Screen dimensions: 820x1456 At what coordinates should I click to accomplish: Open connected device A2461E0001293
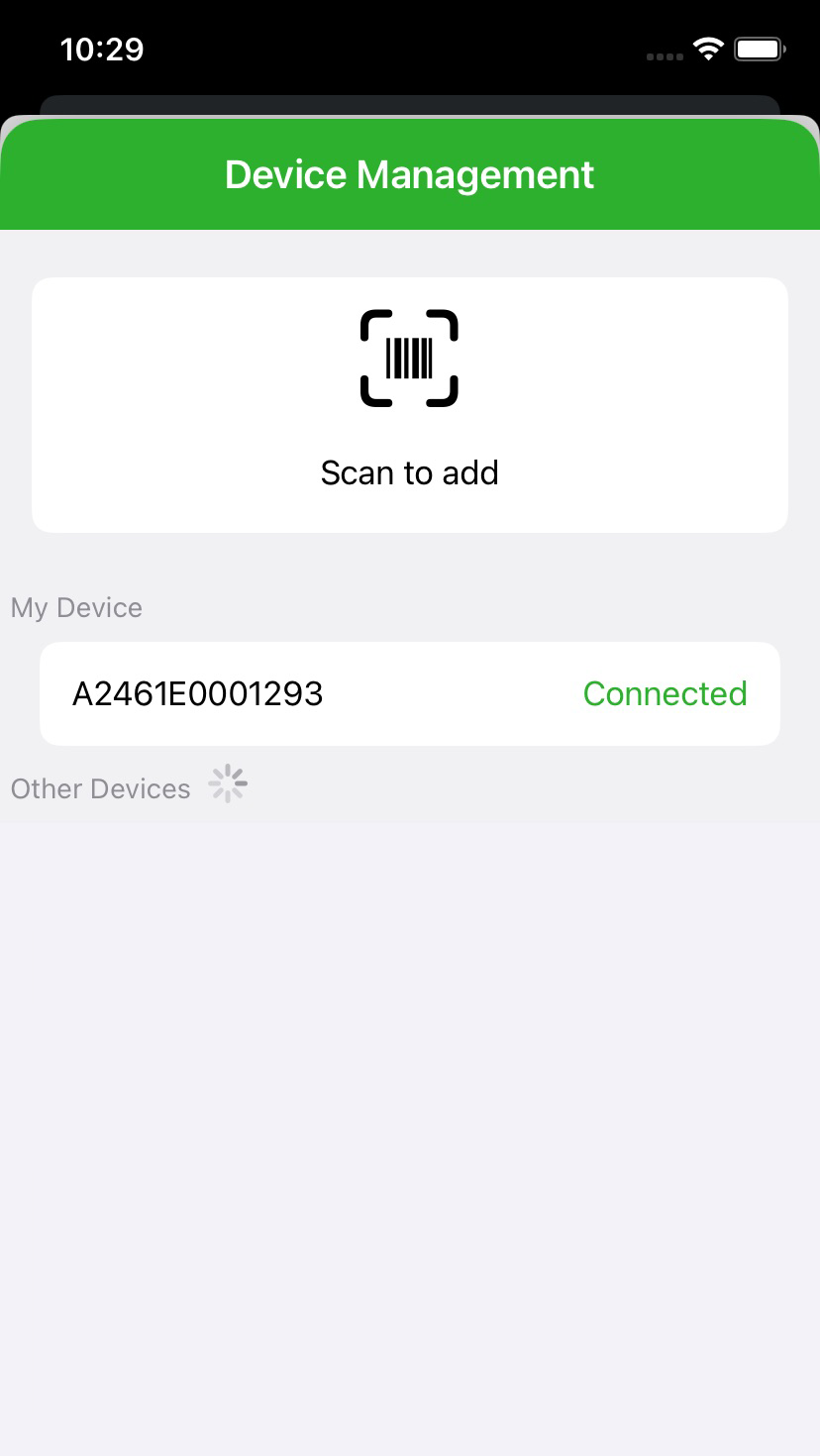click(x=410, y=693)
